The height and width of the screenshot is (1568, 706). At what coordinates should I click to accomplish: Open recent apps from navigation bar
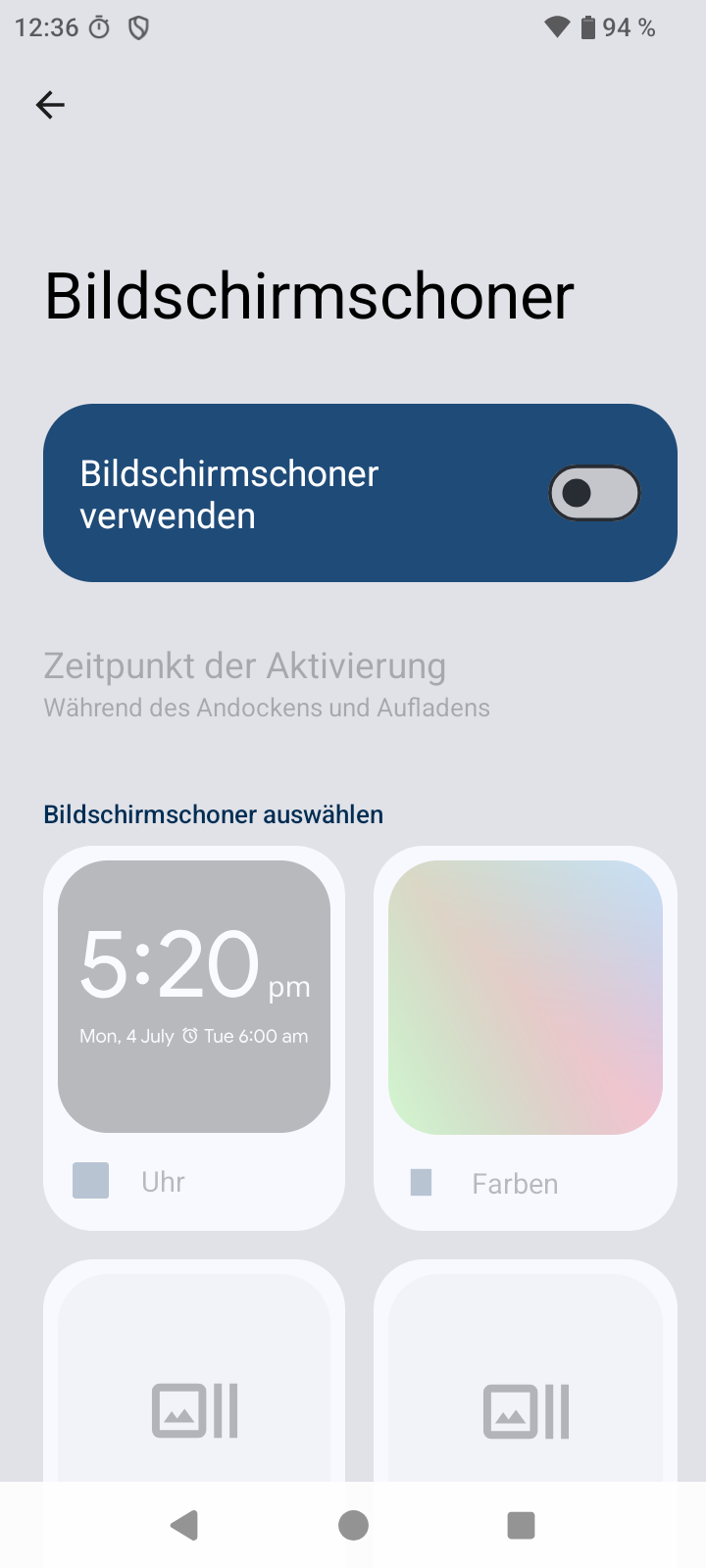(521, 1525)
